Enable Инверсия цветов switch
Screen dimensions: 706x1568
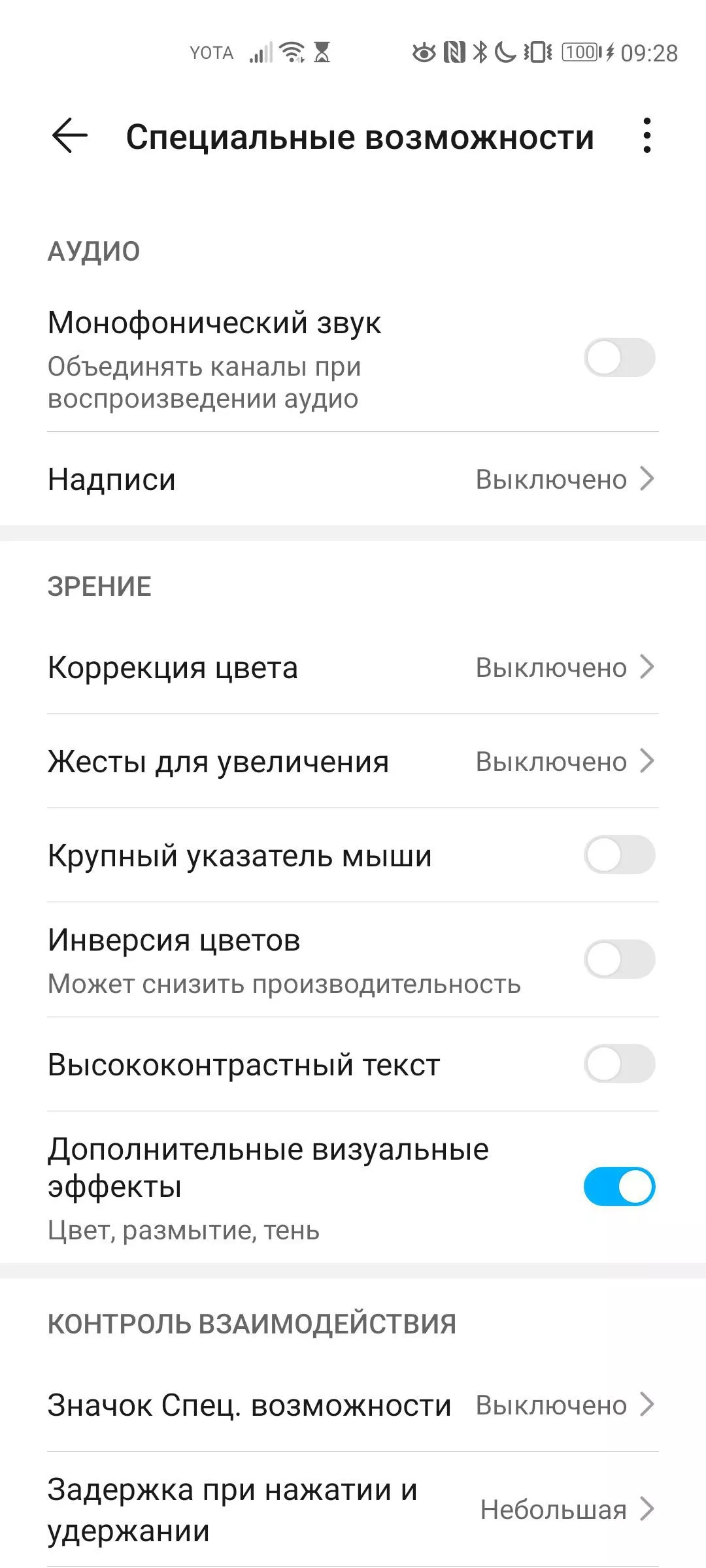pyautogui.click(x=619, y=959)
